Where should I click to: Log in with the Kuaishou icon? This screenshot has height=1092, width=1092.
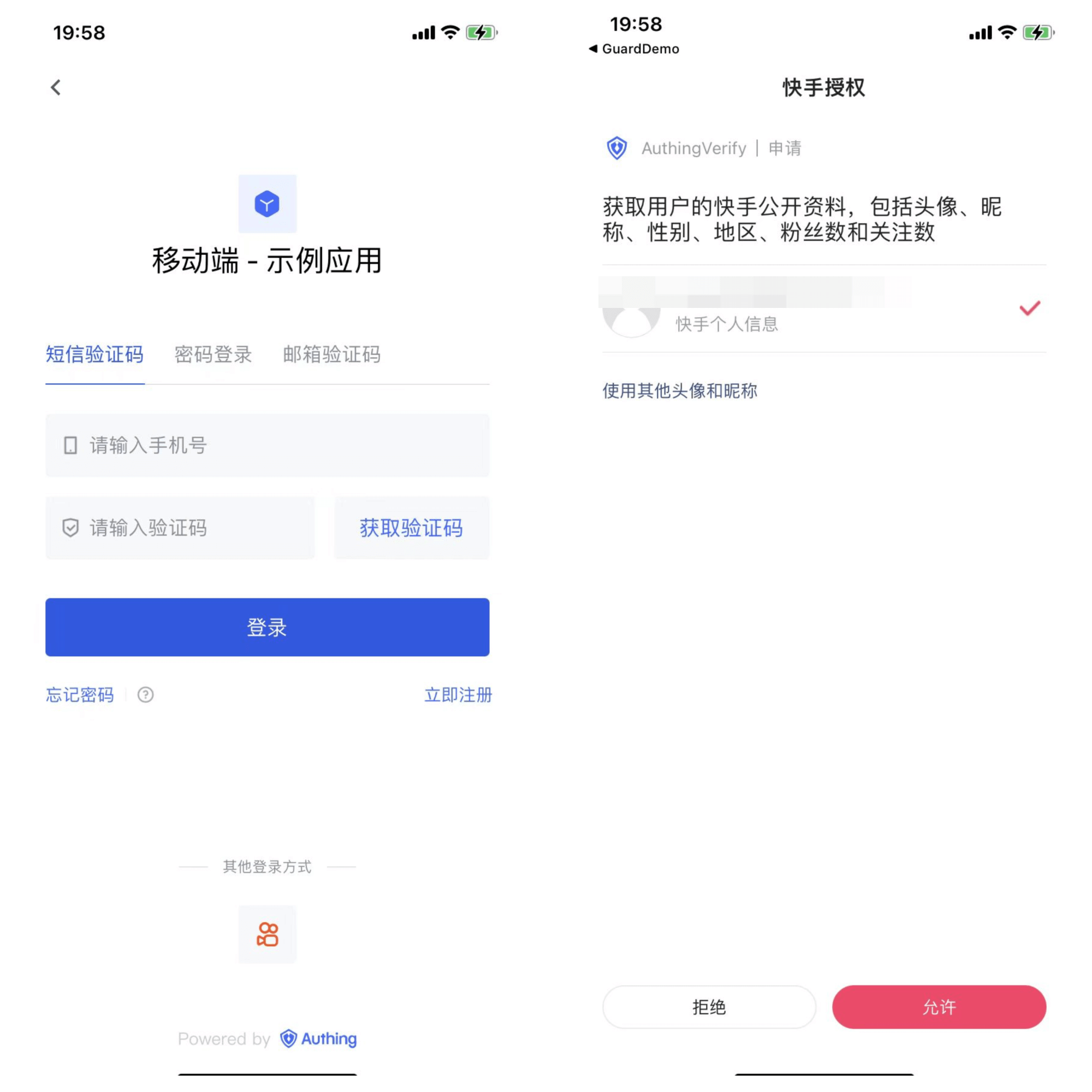point(268,934)
